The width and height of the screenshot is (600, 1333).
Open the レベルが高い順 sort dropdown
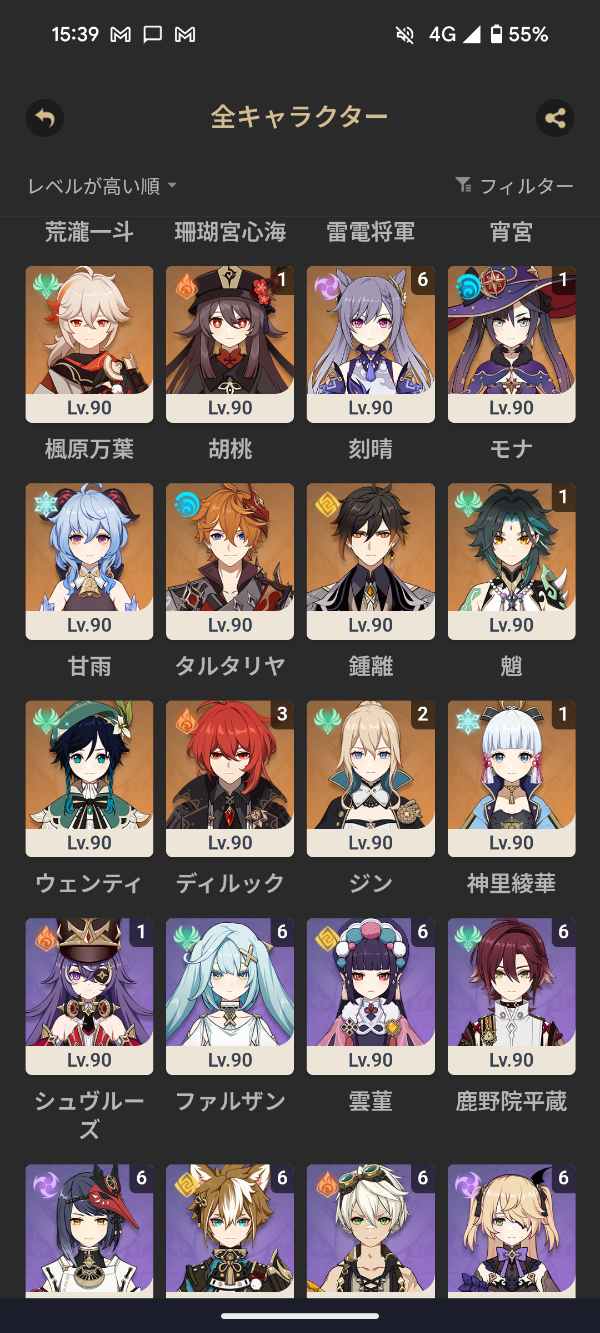102,186
